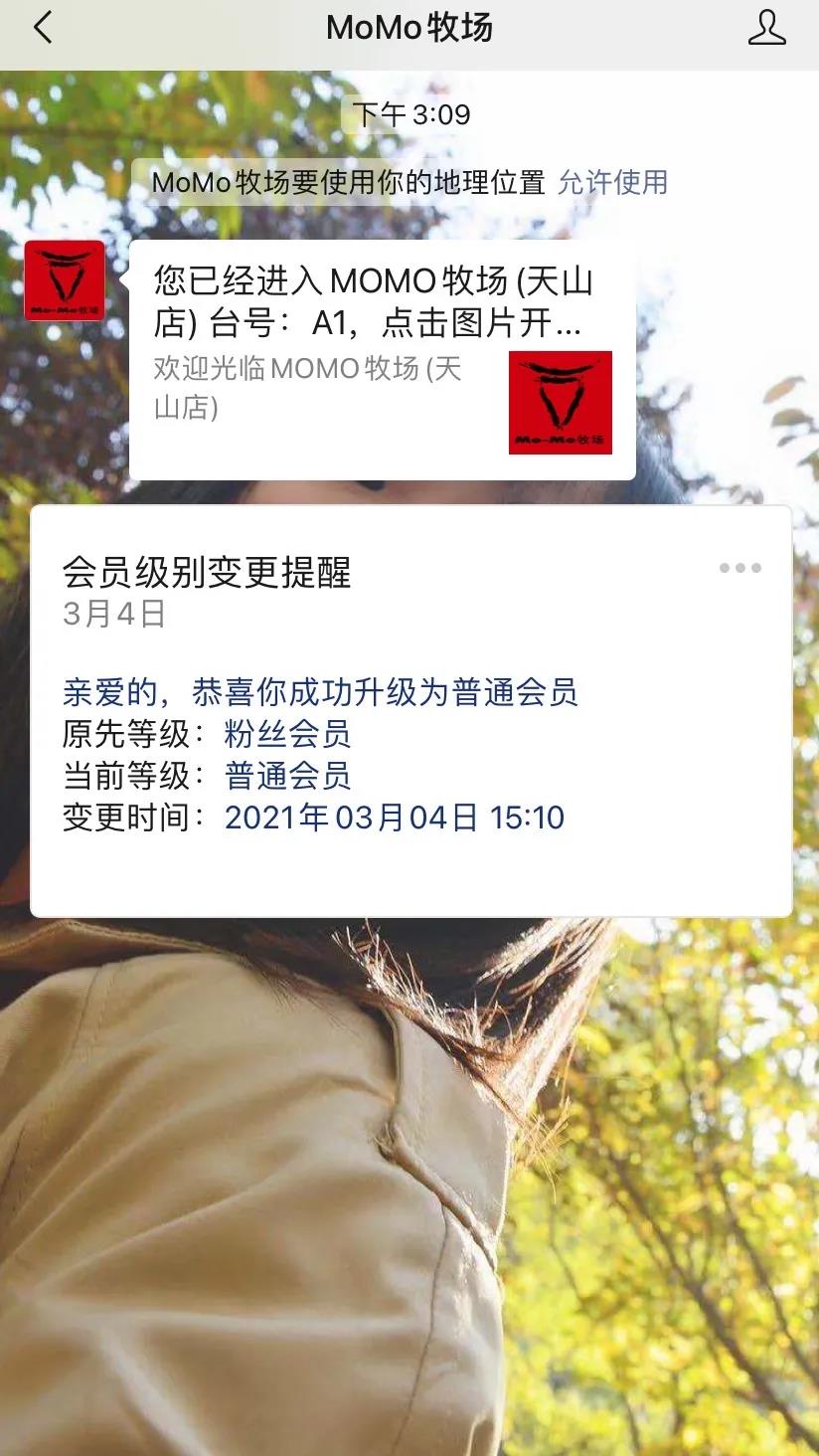Open the MoMo牧场 chat title
The height and width of the screenshot is (1456, 819).
tap(409, 28)
